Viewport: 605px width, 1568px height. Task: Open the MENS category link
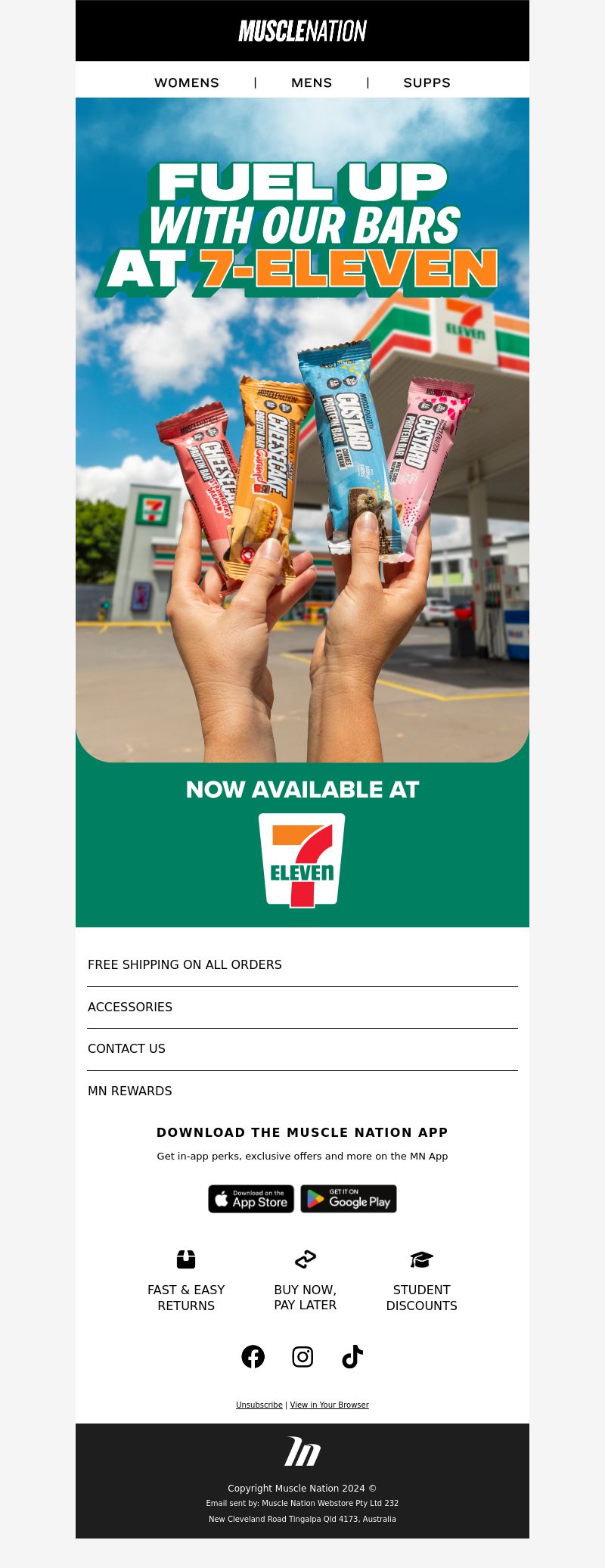click(x=312, y=82)
